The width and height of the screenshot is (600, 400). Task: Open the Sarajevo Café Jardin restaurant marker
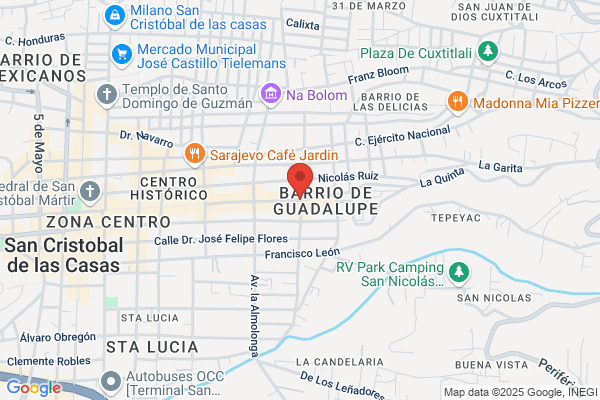195,154
